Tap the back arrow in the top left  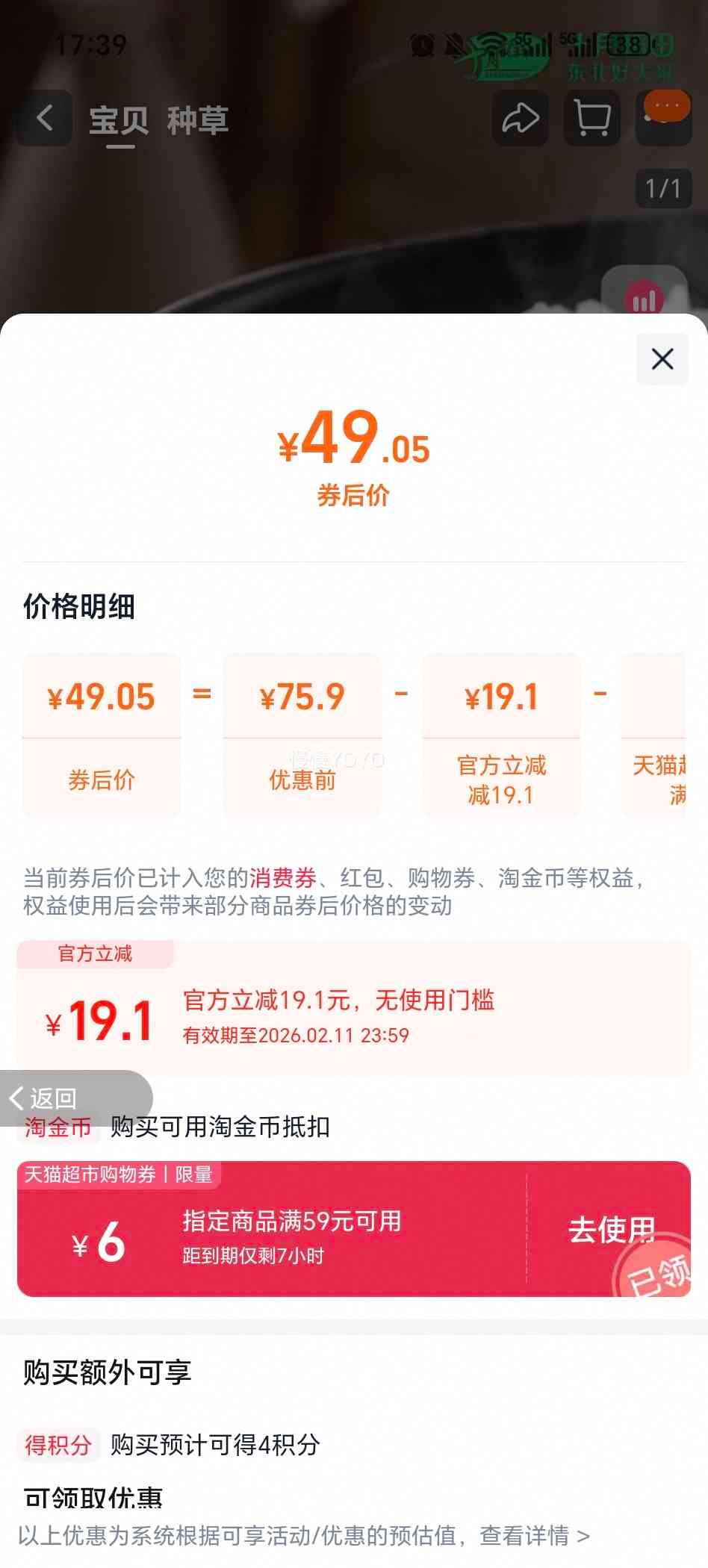[43, 119]
